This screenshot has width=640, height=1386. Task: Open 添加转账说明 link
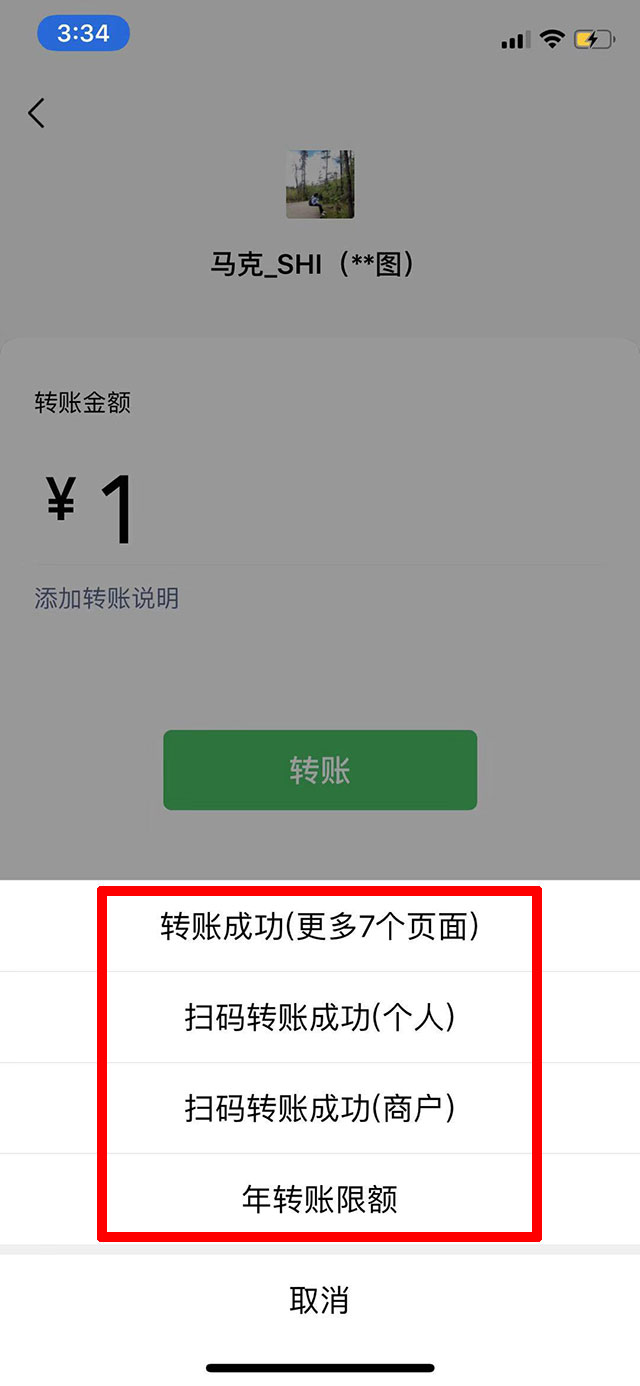pos(107,599)
